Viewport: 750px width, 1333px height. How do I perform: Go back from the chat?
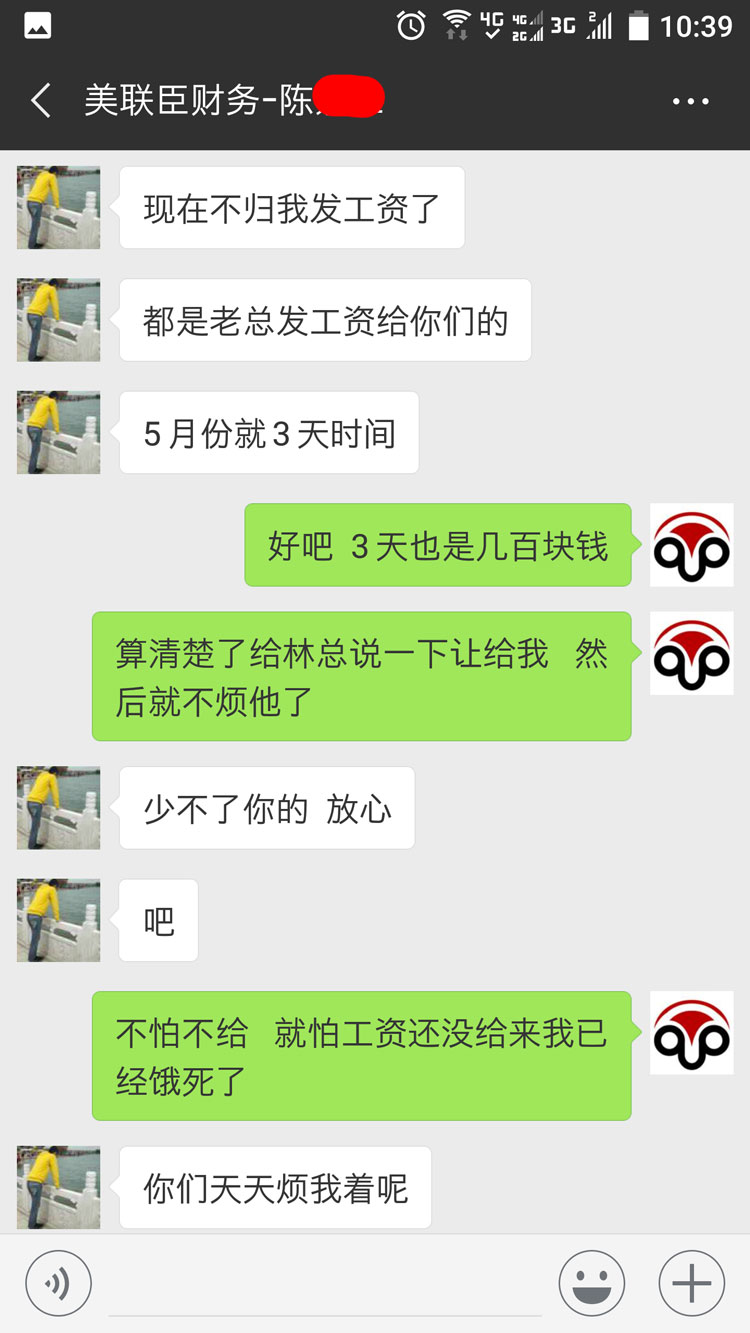[41, 101]
